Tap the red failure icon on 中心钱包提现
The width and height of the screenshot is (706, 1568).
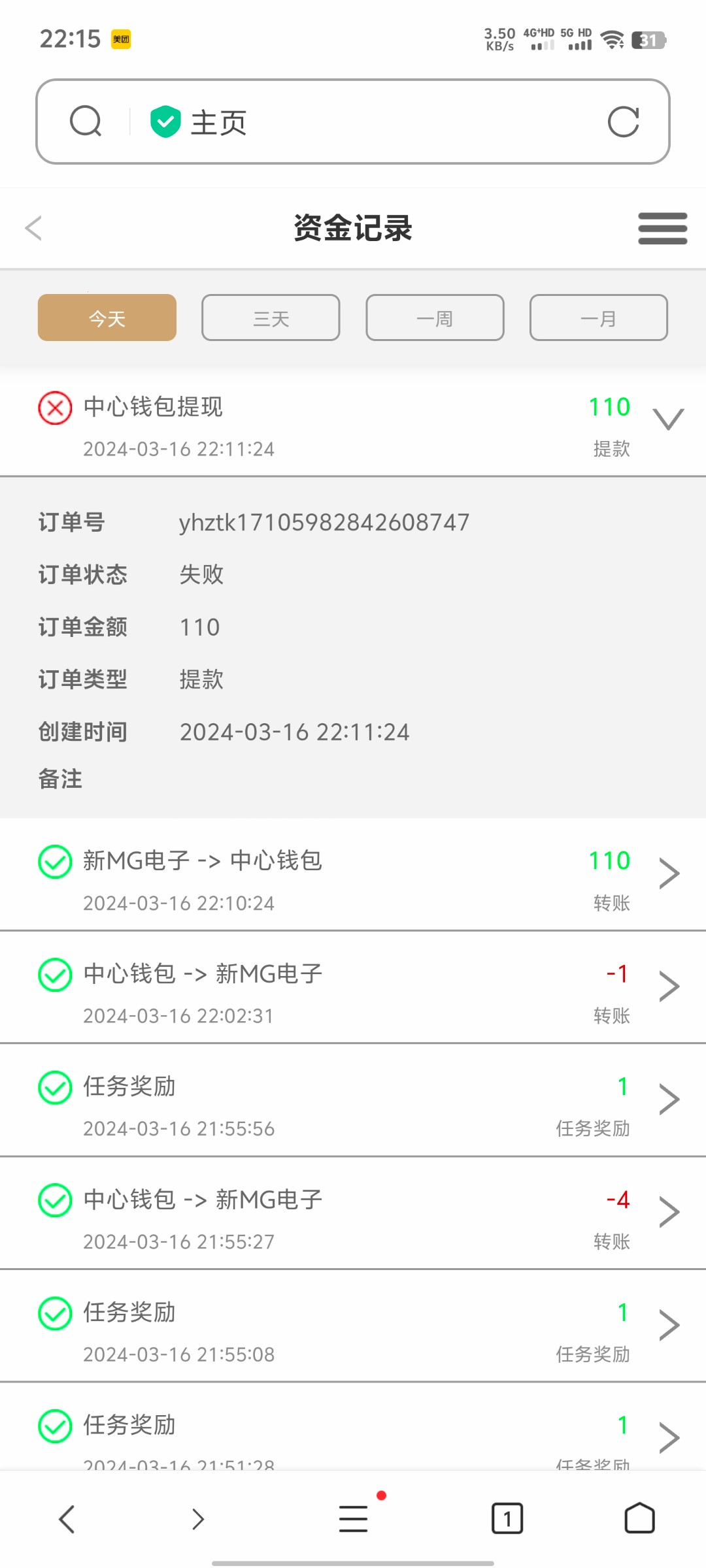[x=55, y=406]
